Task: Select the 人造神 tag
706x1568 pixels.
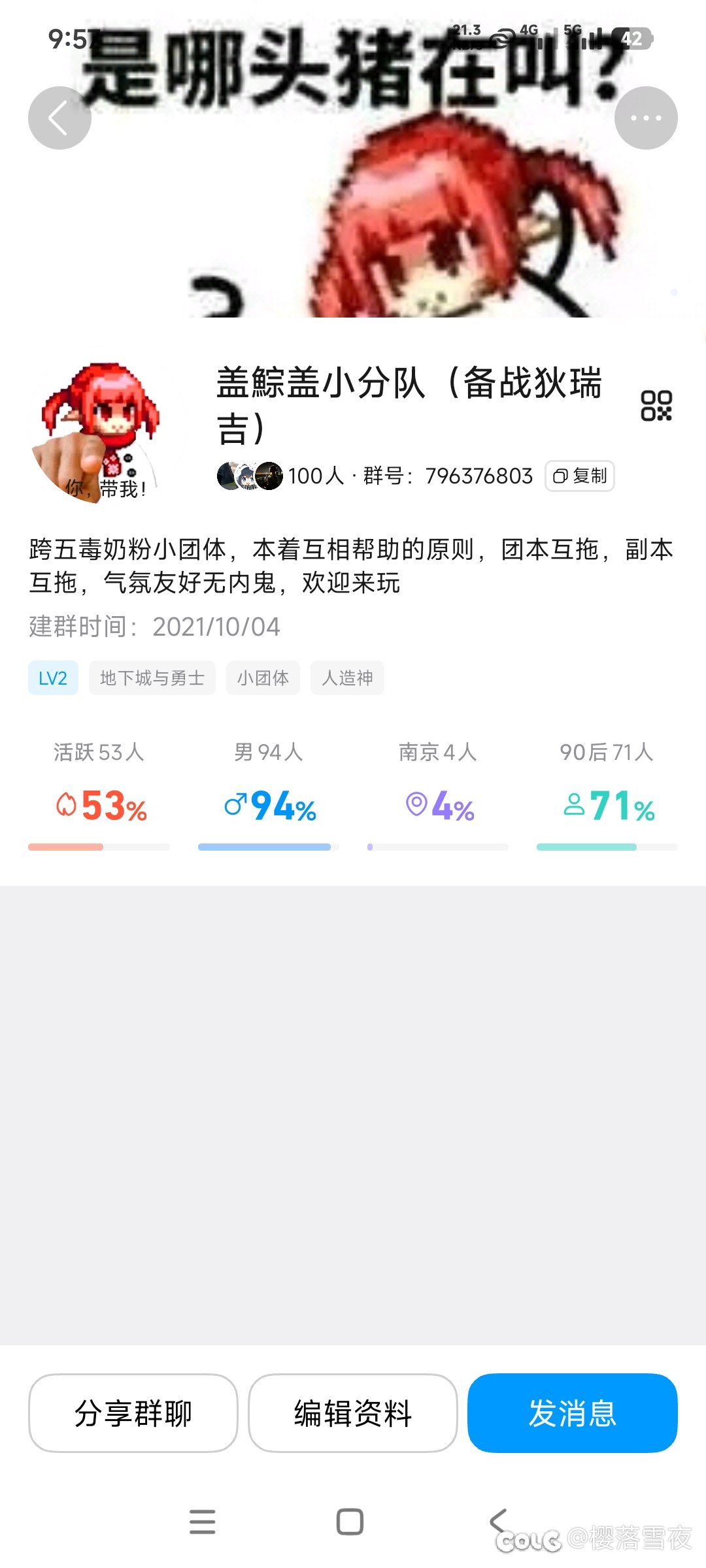Action: (x=347, y=678)
